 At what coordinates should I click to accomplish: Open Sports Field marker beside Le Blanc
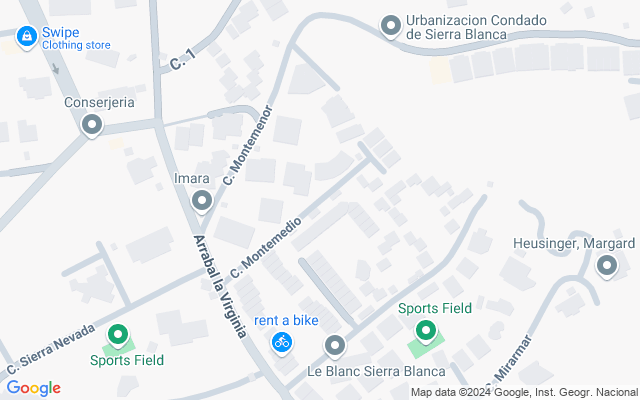(427, 330)
